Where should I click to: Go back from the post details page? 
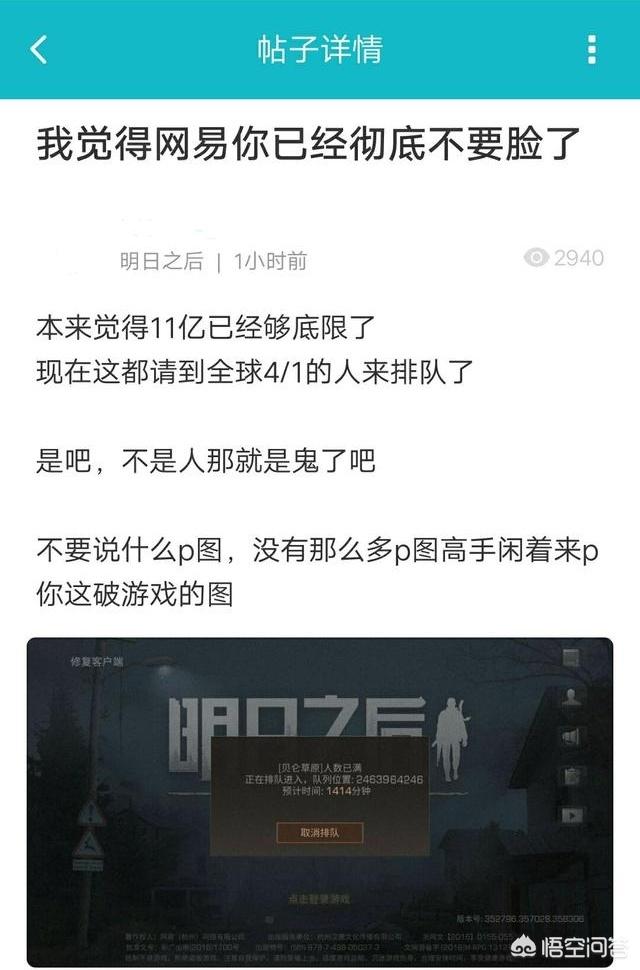(39, 49)
